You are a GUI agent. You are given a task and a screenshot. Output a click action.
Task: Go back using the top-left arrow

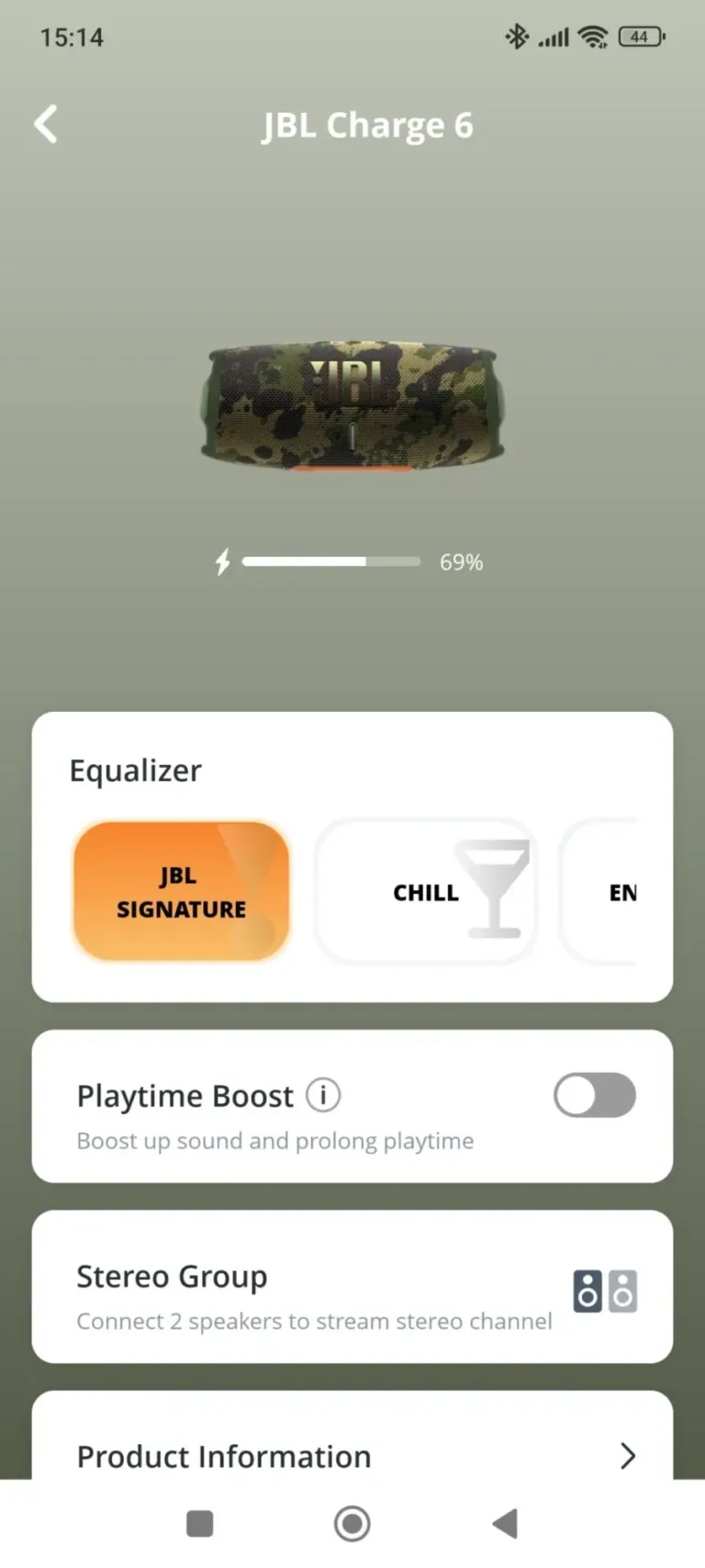[46, 124]
